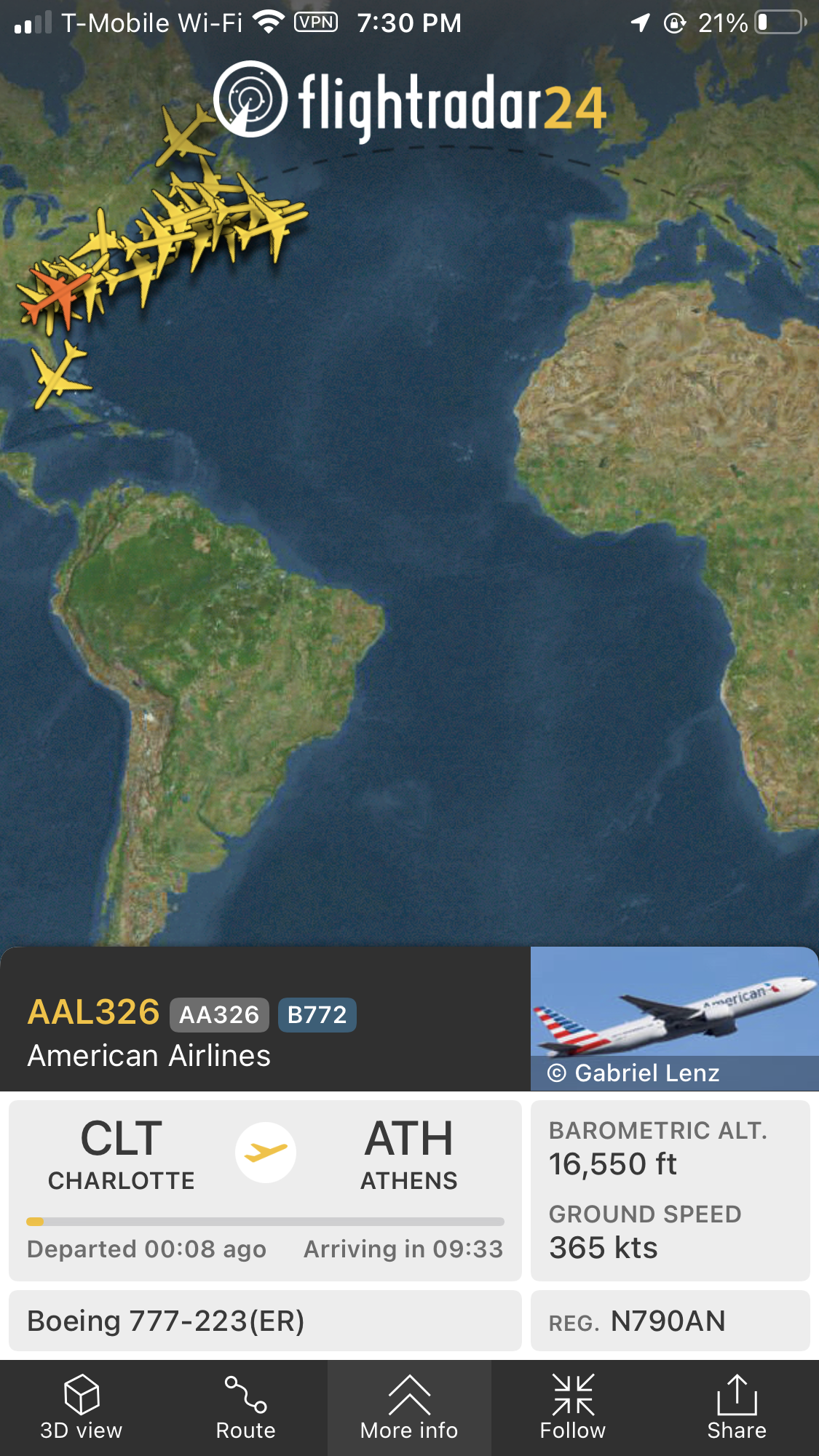Show the flight route

pos(245,1408)
